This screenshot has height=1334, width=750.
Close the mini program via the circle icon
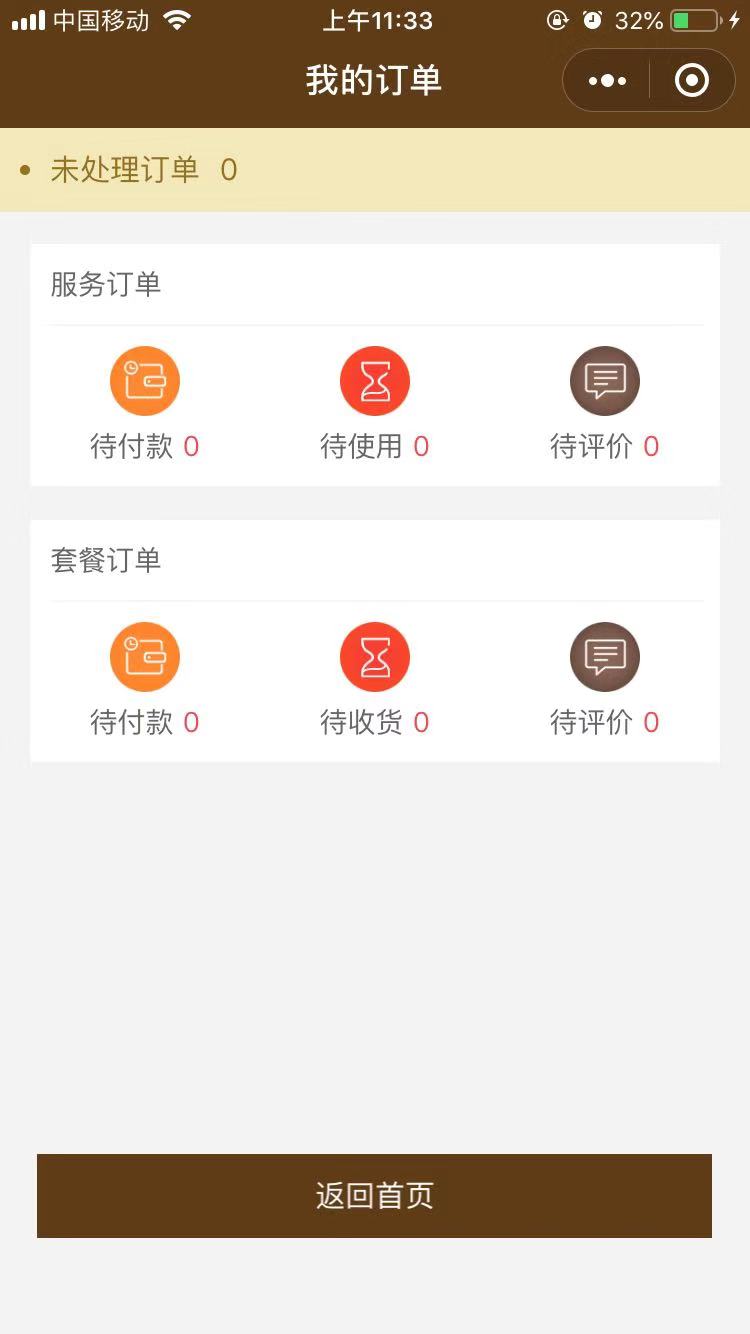(692, 81)
